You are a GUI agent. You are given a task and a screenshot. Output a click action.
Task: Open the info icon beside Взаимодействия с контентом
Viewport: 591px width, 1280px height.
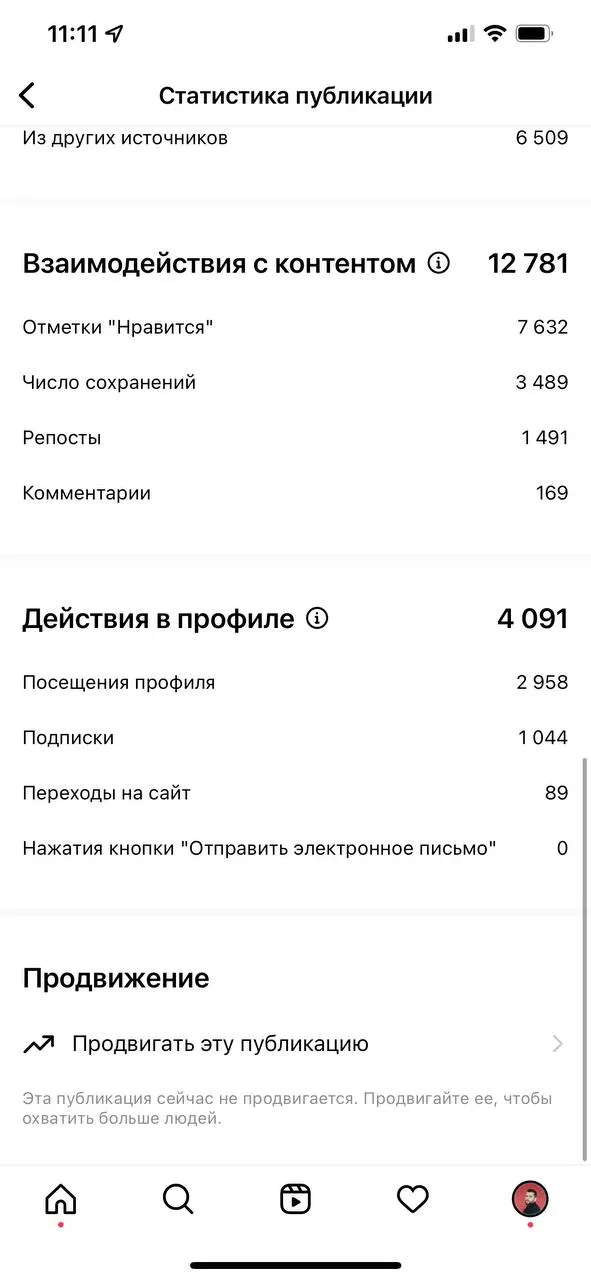[x=438, y=263]
